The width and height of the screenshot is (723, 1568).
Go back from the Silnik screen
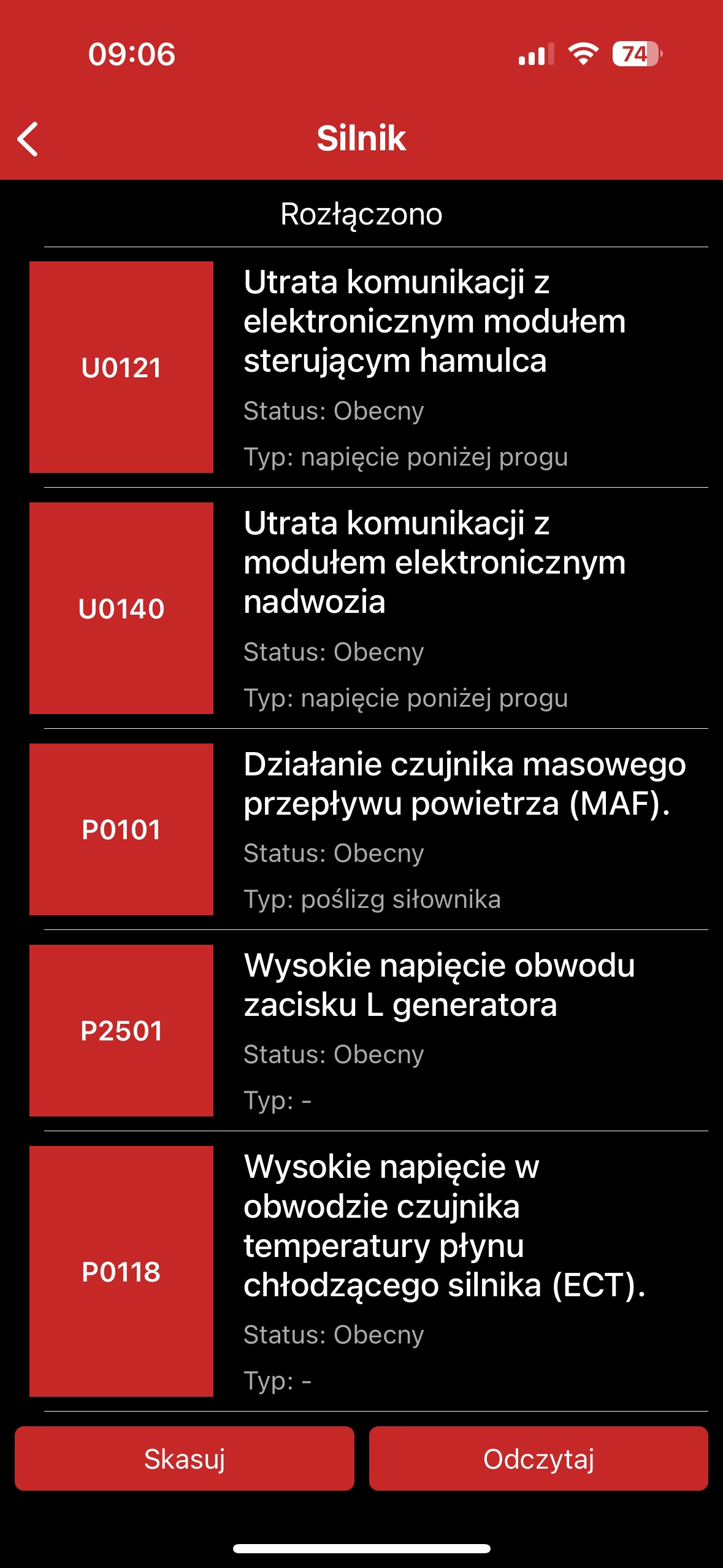pos(28,139)
